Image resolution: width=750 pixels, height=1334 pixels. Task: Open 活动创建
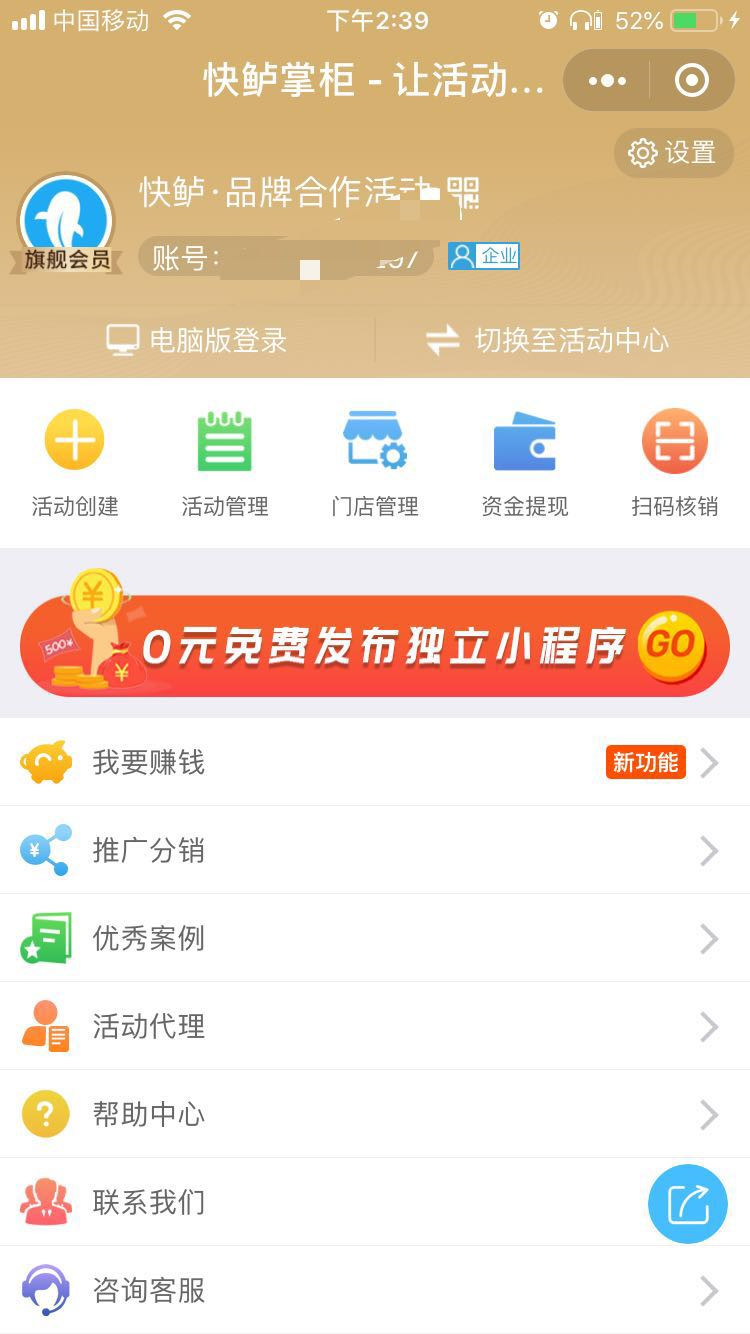tap(75, 462)
